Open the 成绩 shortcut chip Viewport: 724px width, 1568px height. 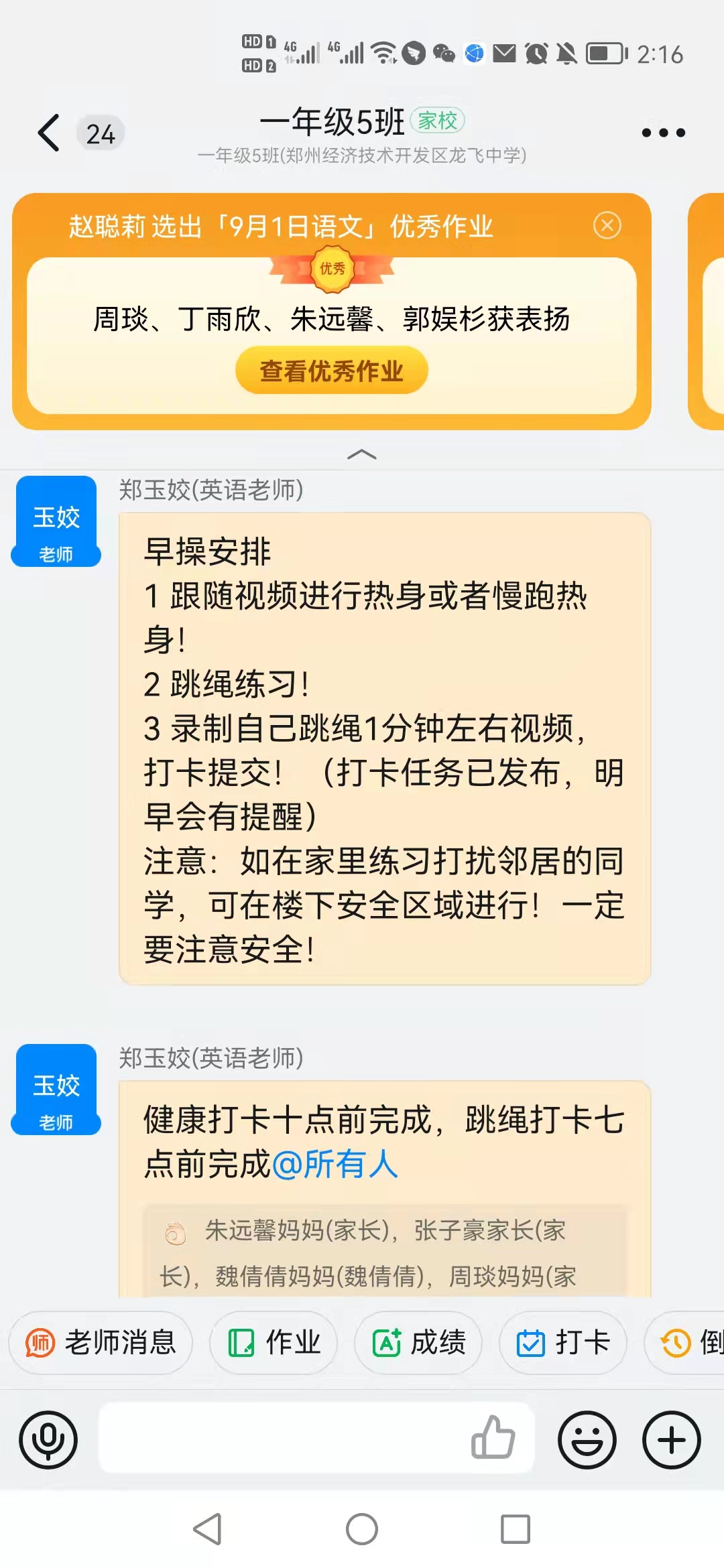pos(418,1343)
